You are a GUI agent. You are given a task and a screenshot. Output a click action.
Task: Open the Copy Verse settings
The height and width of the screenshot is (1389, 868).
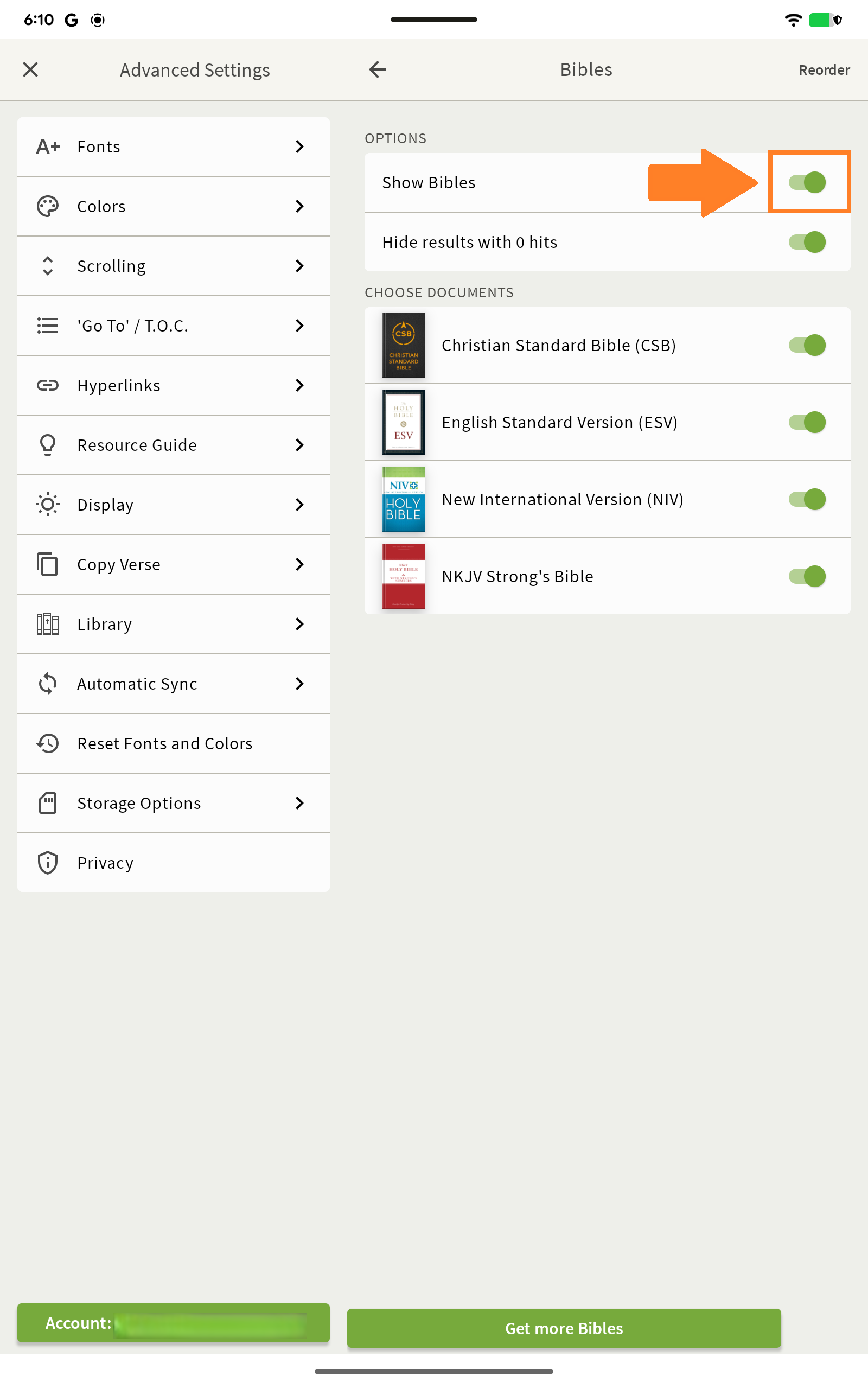[174, 564]
